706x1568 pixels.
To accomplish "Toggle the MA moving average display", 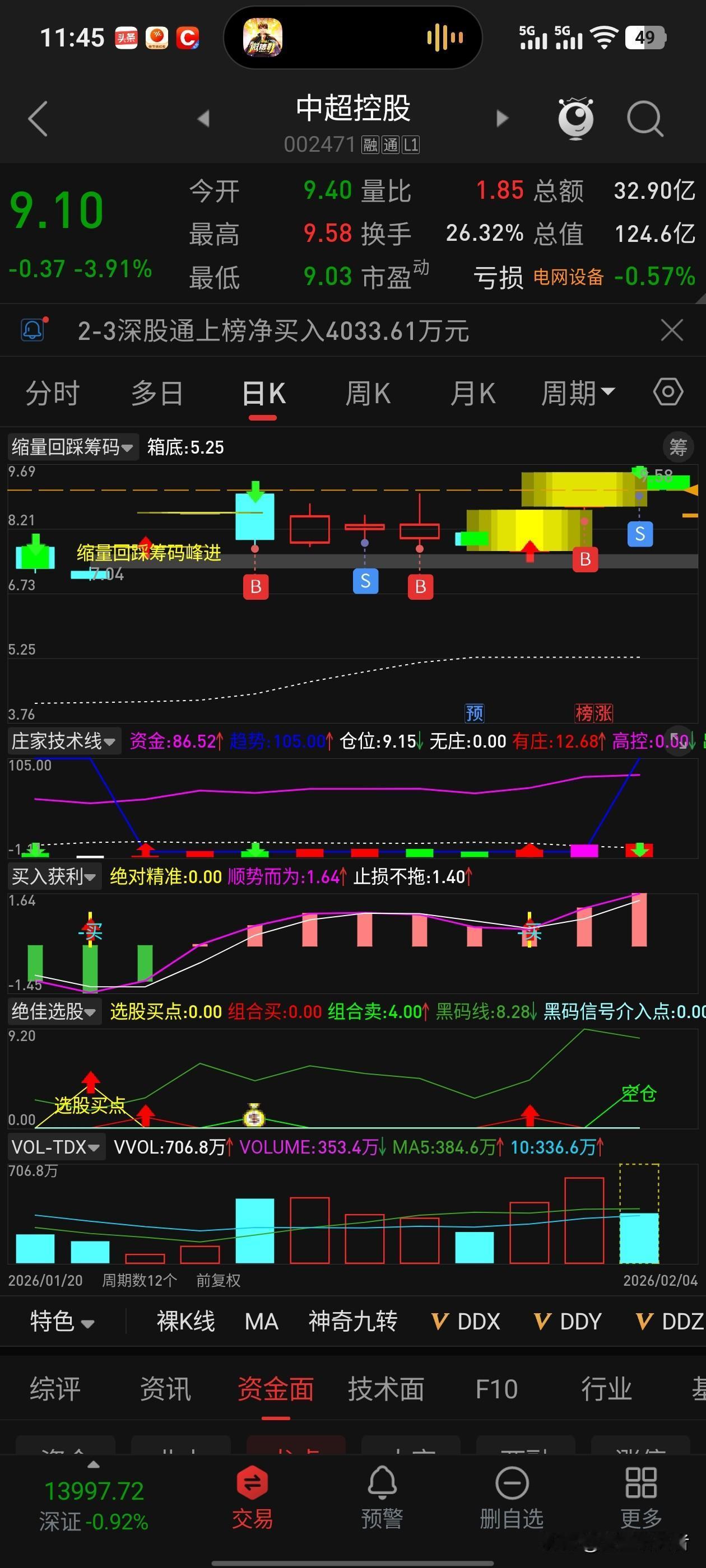I will coord(261,1322).
